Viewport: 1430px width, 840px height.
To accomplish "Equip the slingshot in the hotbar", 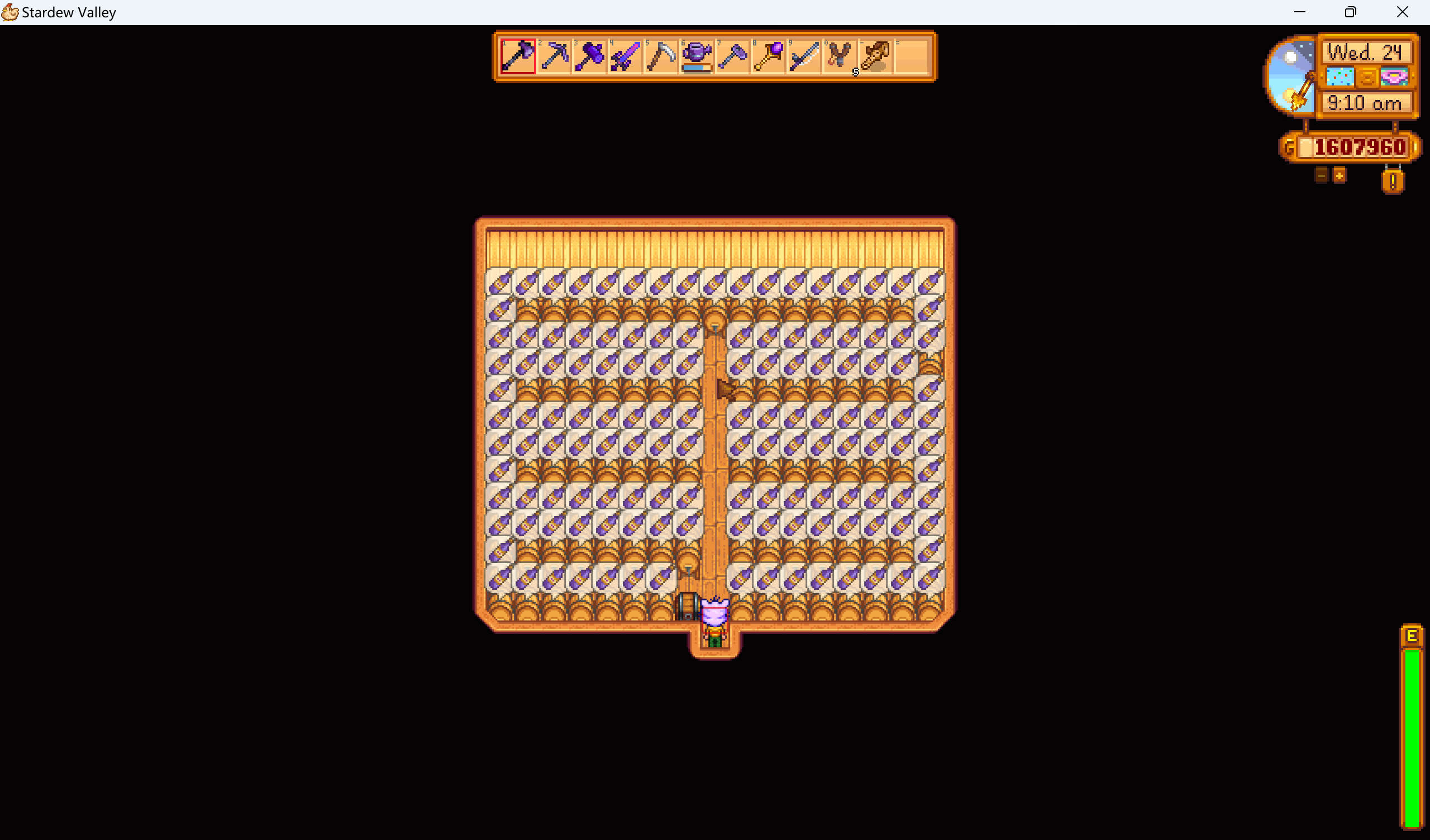I will coord(839,56).
